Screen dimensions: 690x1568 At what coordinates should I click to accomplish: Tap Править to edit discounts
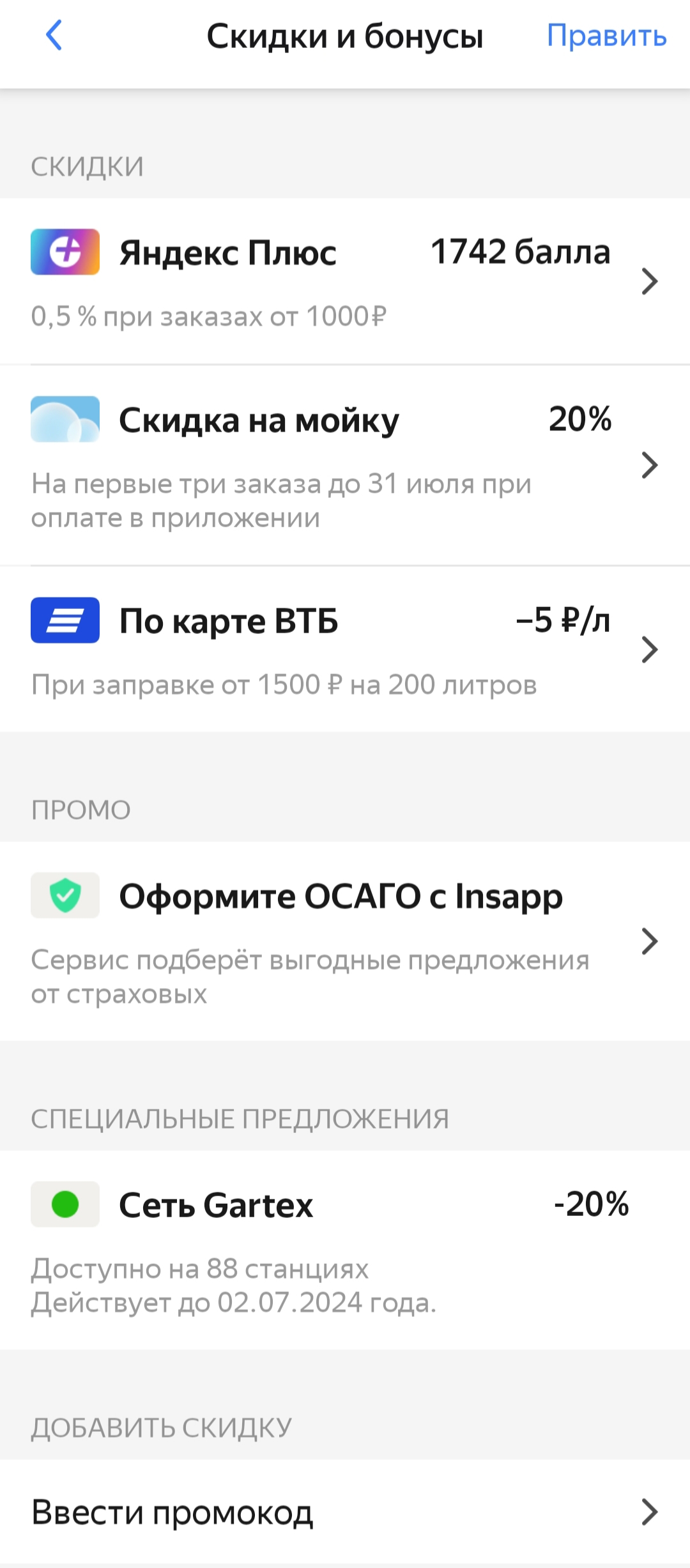coord(606,36)
